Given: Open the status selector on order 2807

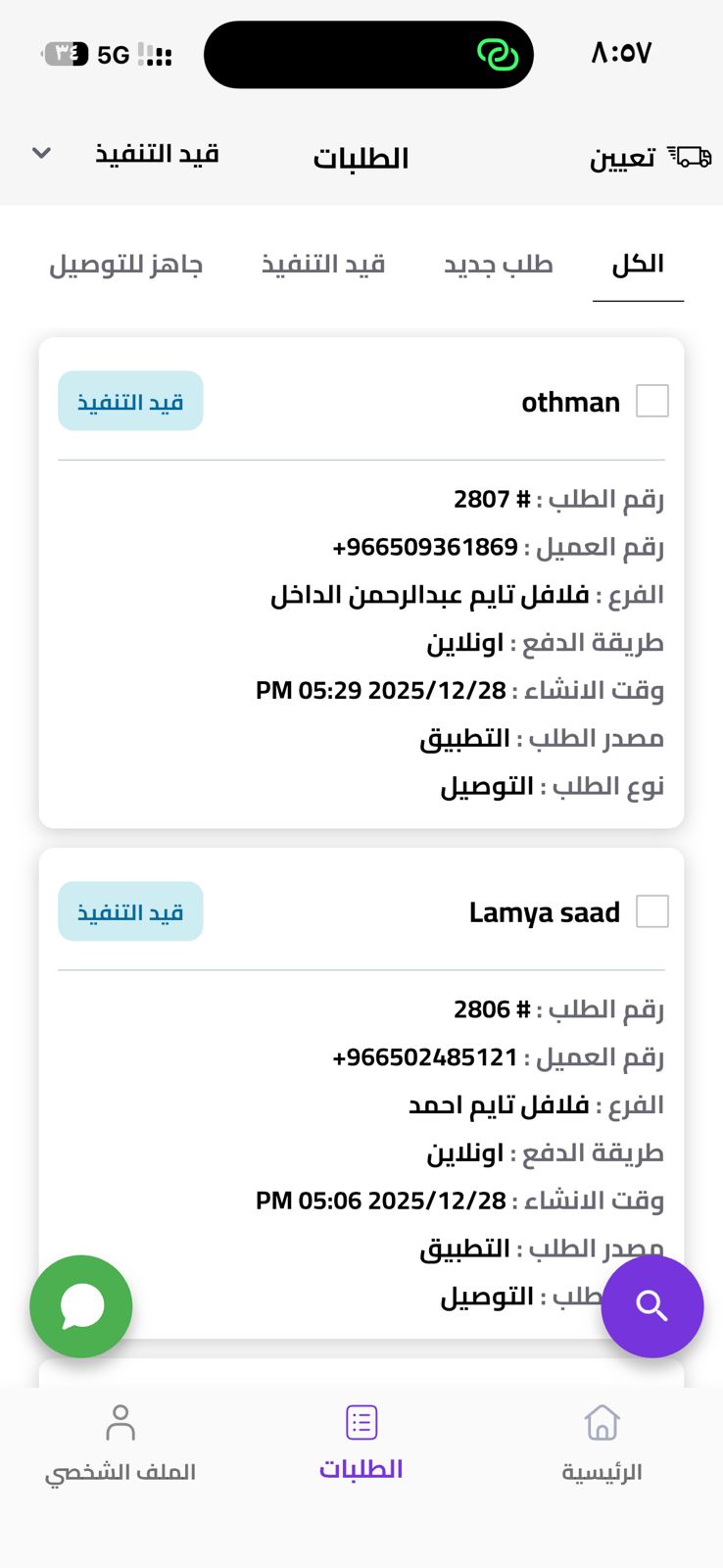Looking at the screenshot, I should [x=130, y=401].
